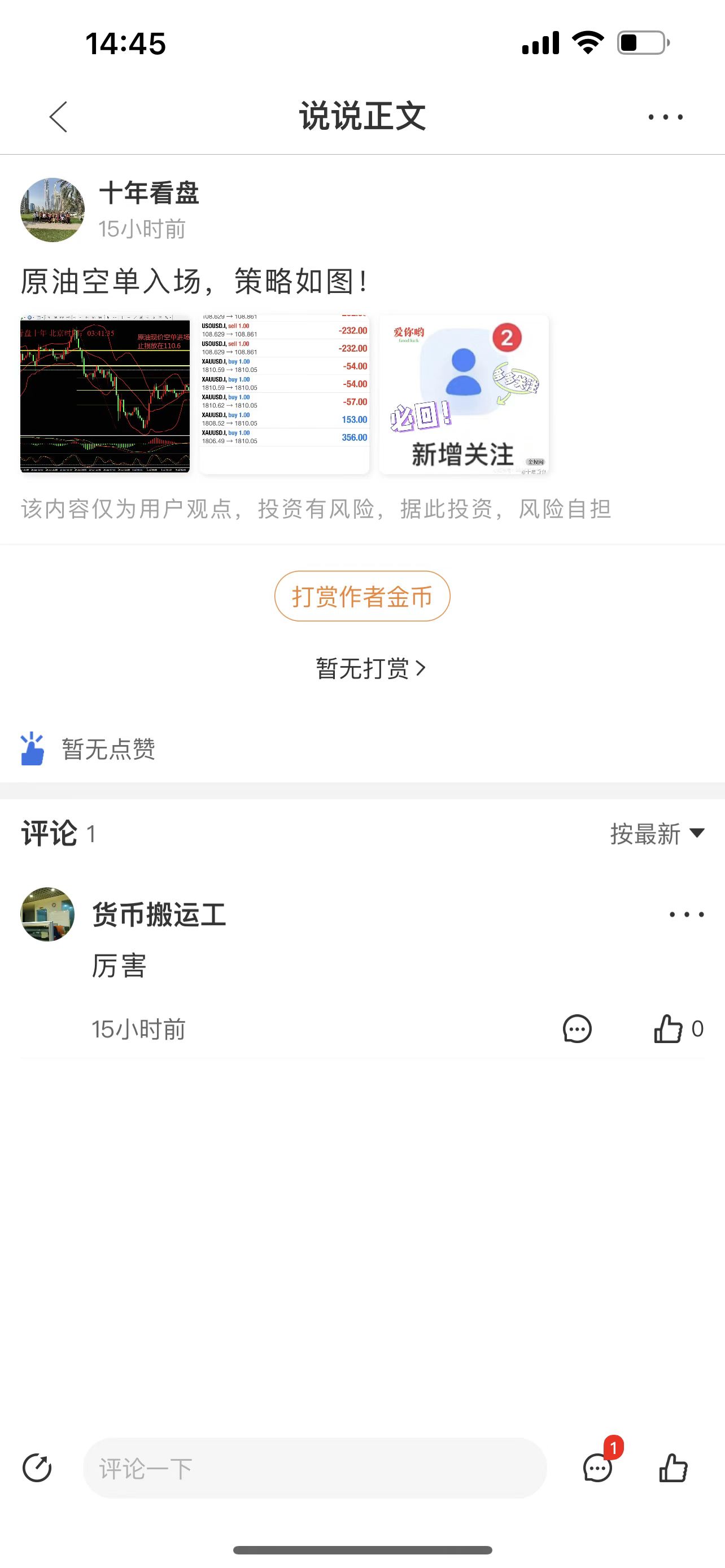The image size is (725, 1568).
Task: Open 货币搬运工's avatar
Action: 47,914
